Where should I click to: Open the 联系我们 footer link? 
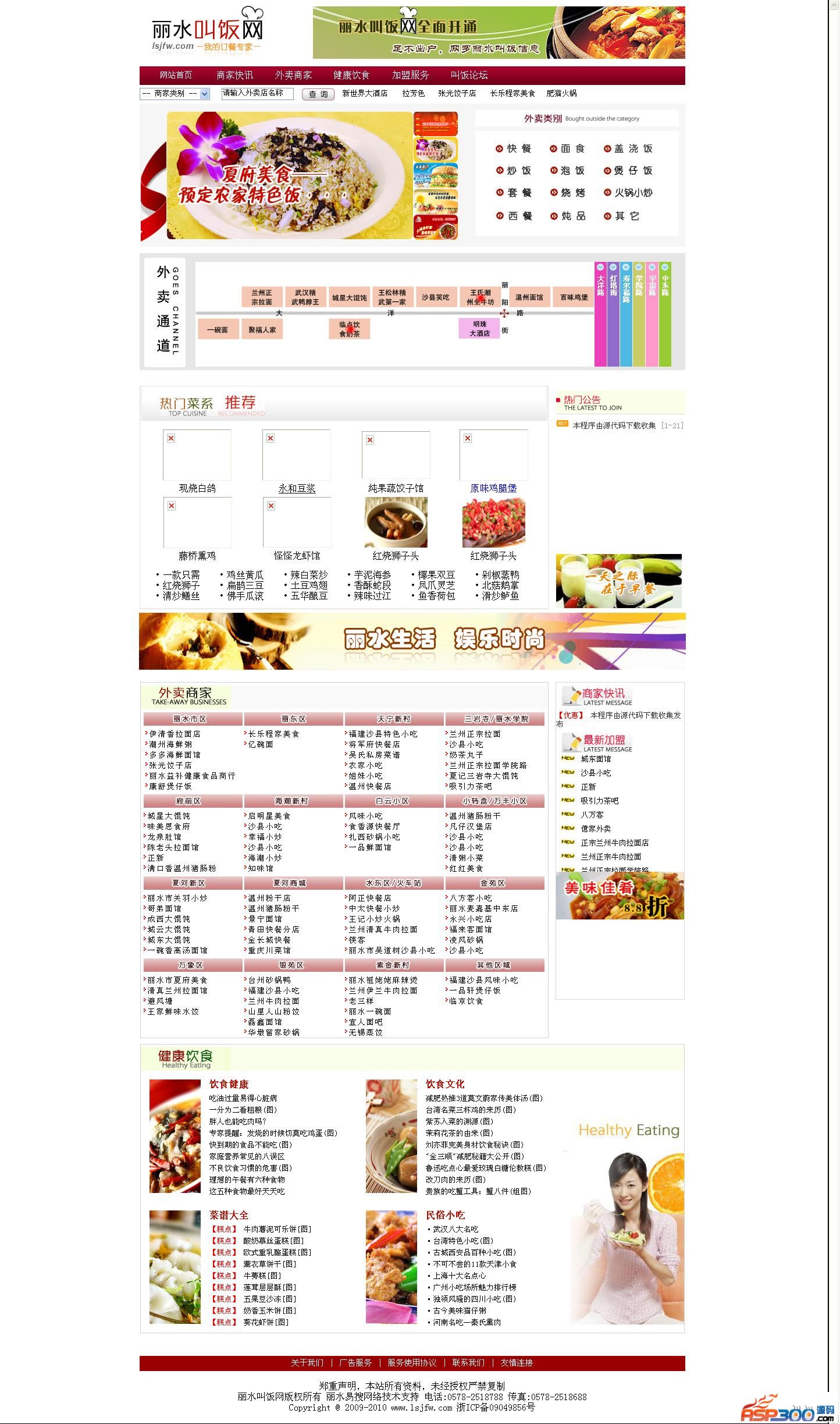468,1362
